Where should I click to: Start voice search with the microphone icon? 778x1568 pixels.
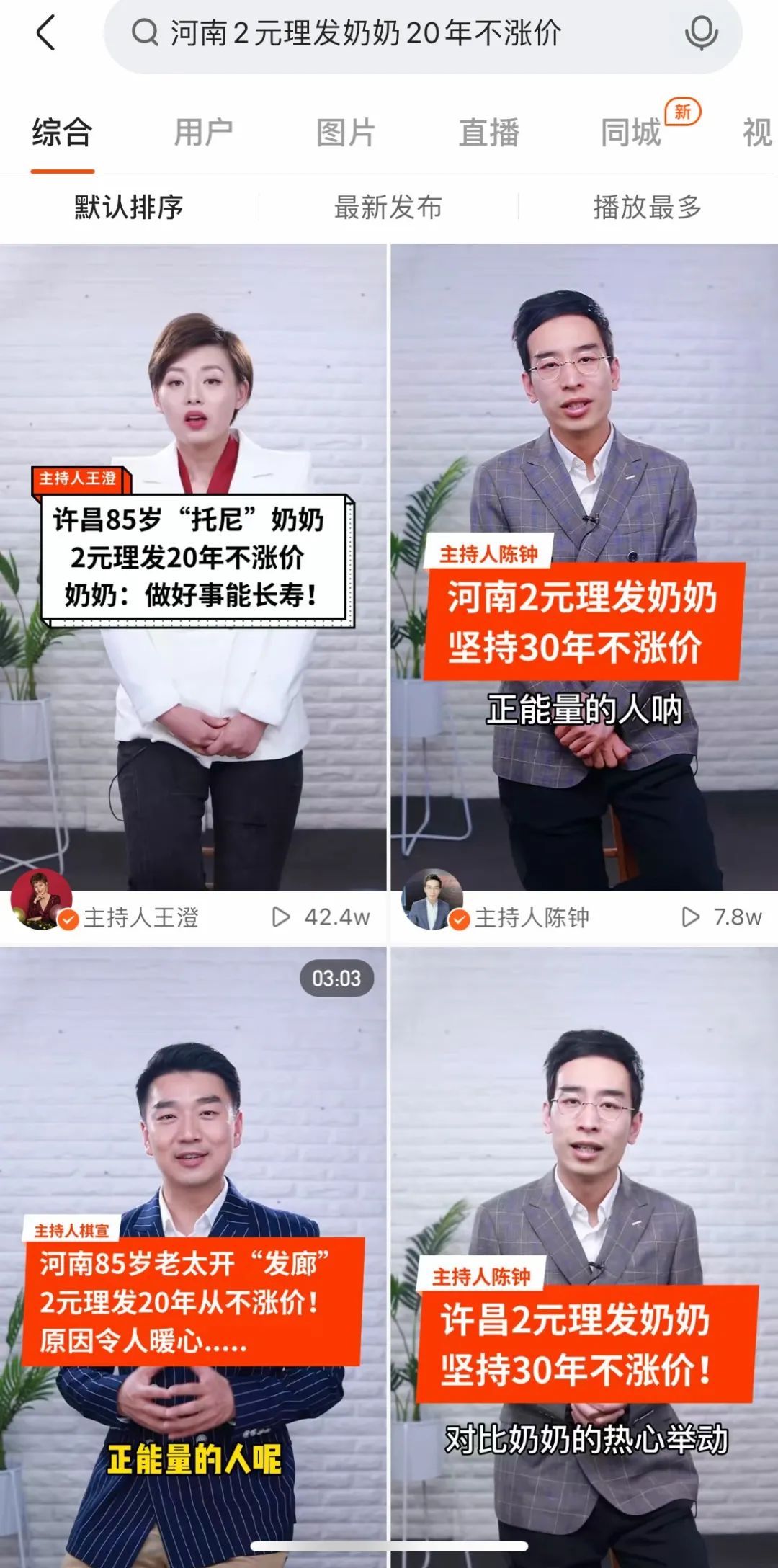coord(700,33)
